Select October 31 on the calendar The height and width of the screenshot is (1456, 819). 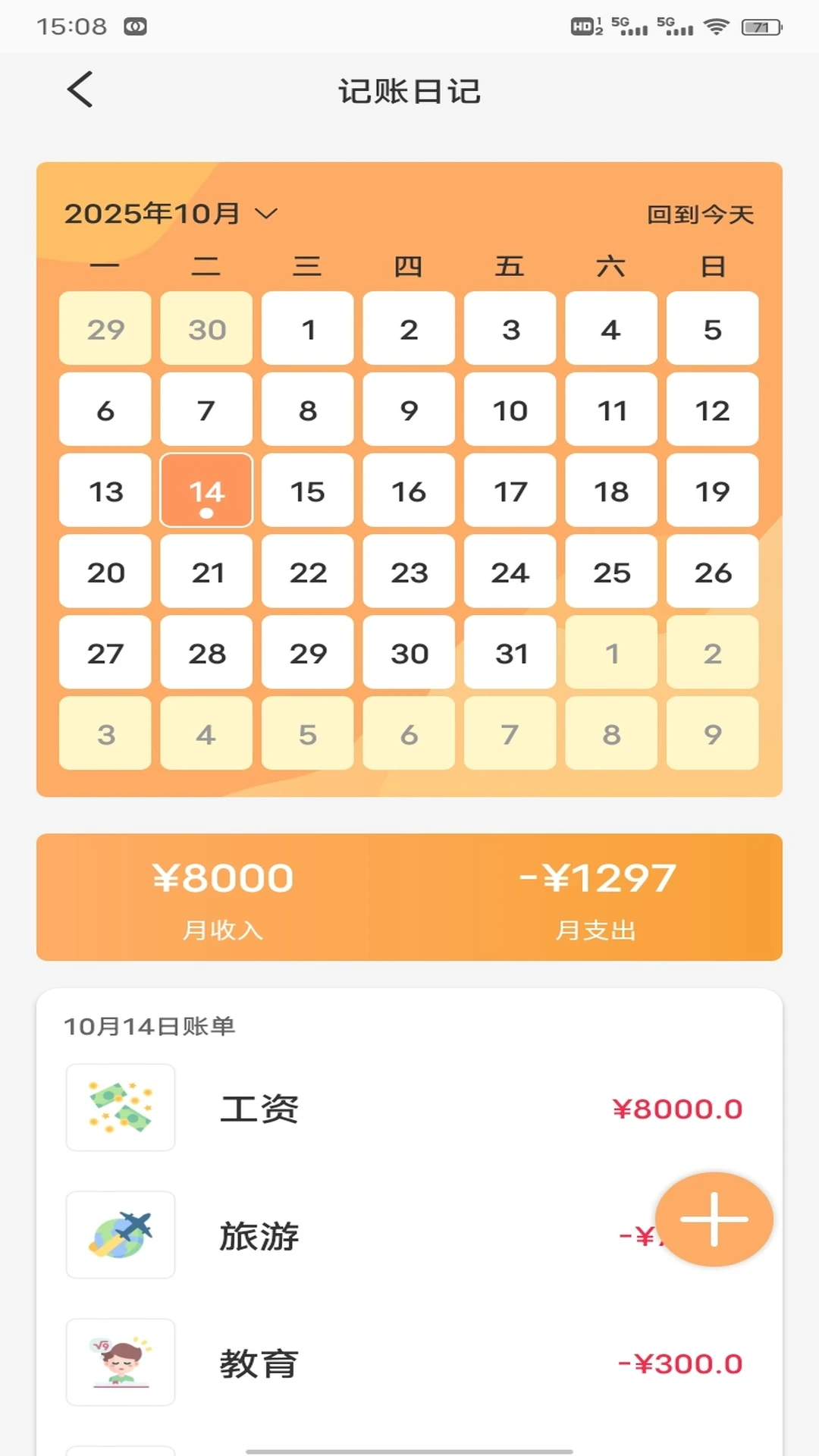(x=510, y=653)
